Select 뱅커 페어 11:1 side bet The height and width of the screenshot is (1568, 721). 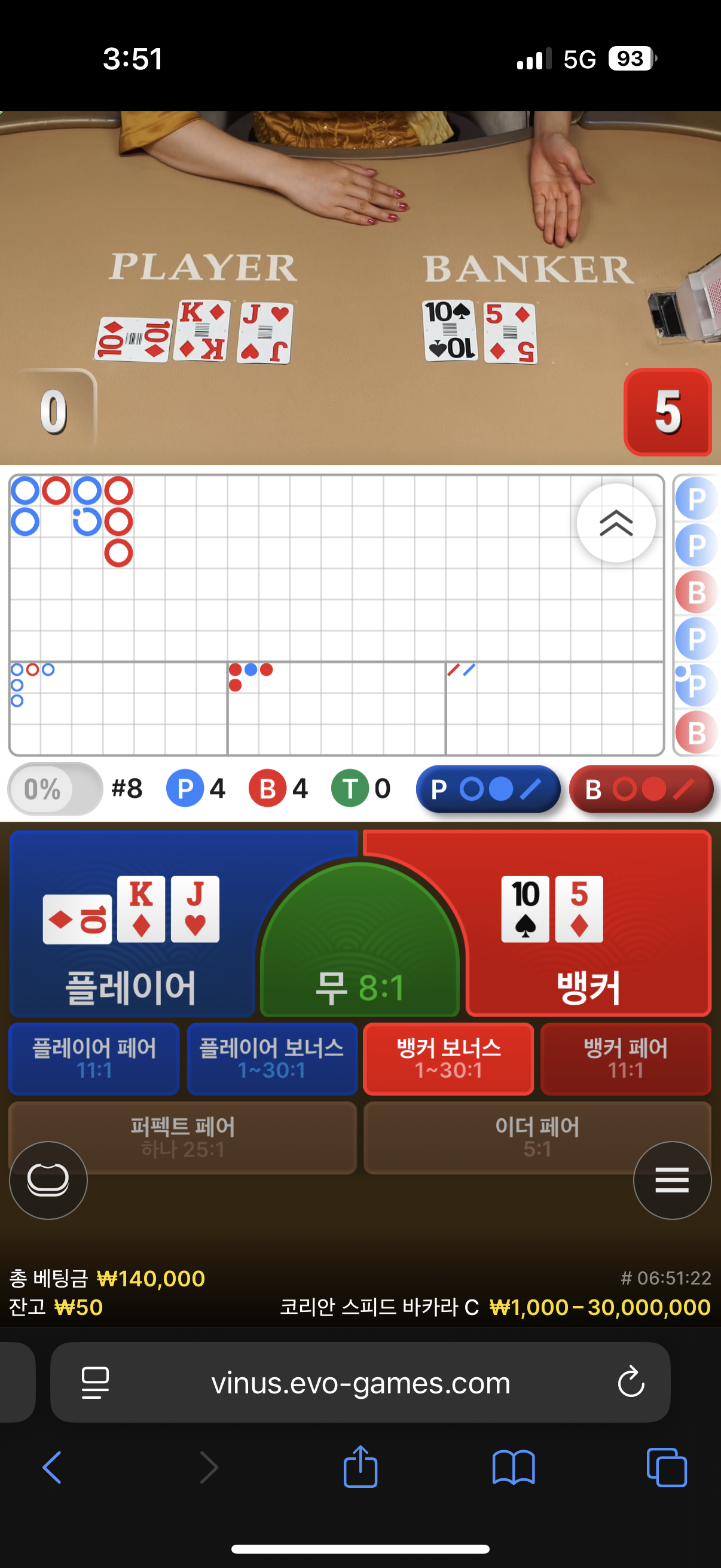click(625, 1058)
